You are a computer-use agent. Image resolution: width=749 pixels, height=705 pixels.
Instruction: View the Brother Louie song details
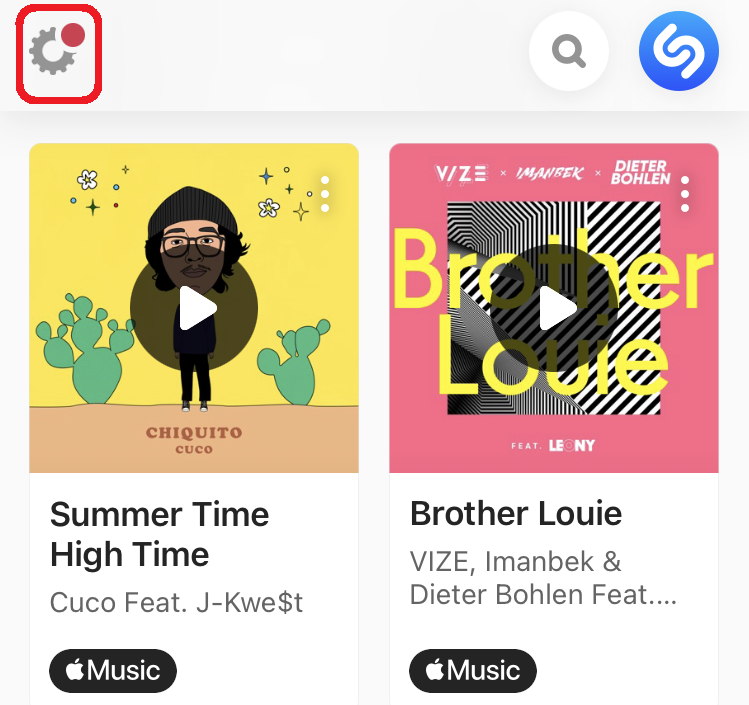tap(516, 514)
